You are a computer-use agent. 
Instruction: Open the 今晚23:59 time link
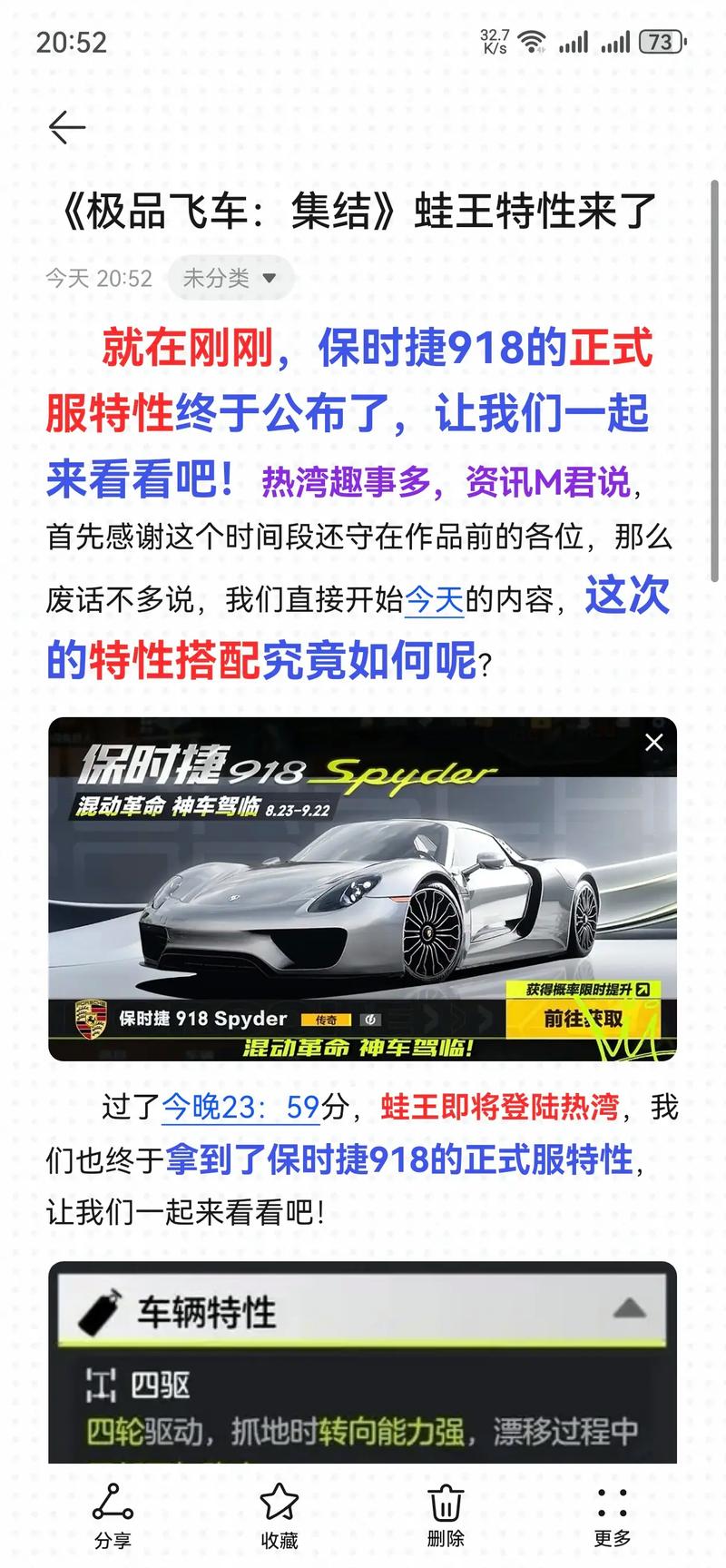click(x=240, y=1107)
